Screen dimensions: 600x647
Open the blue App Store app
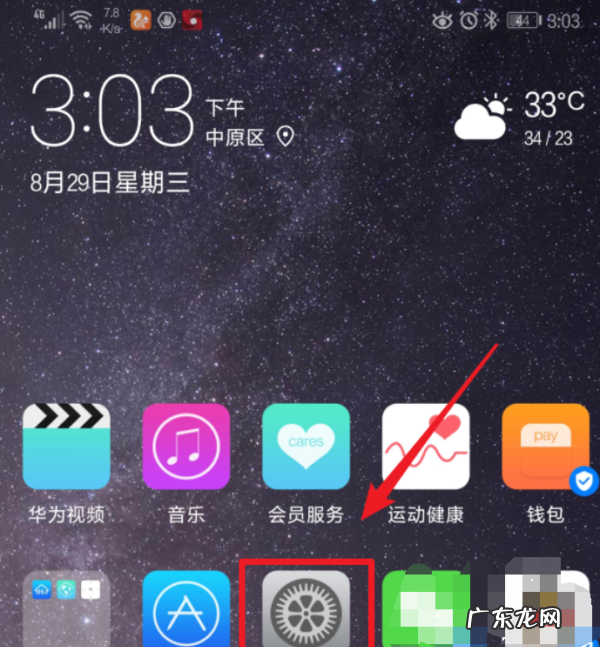[186, 612]
